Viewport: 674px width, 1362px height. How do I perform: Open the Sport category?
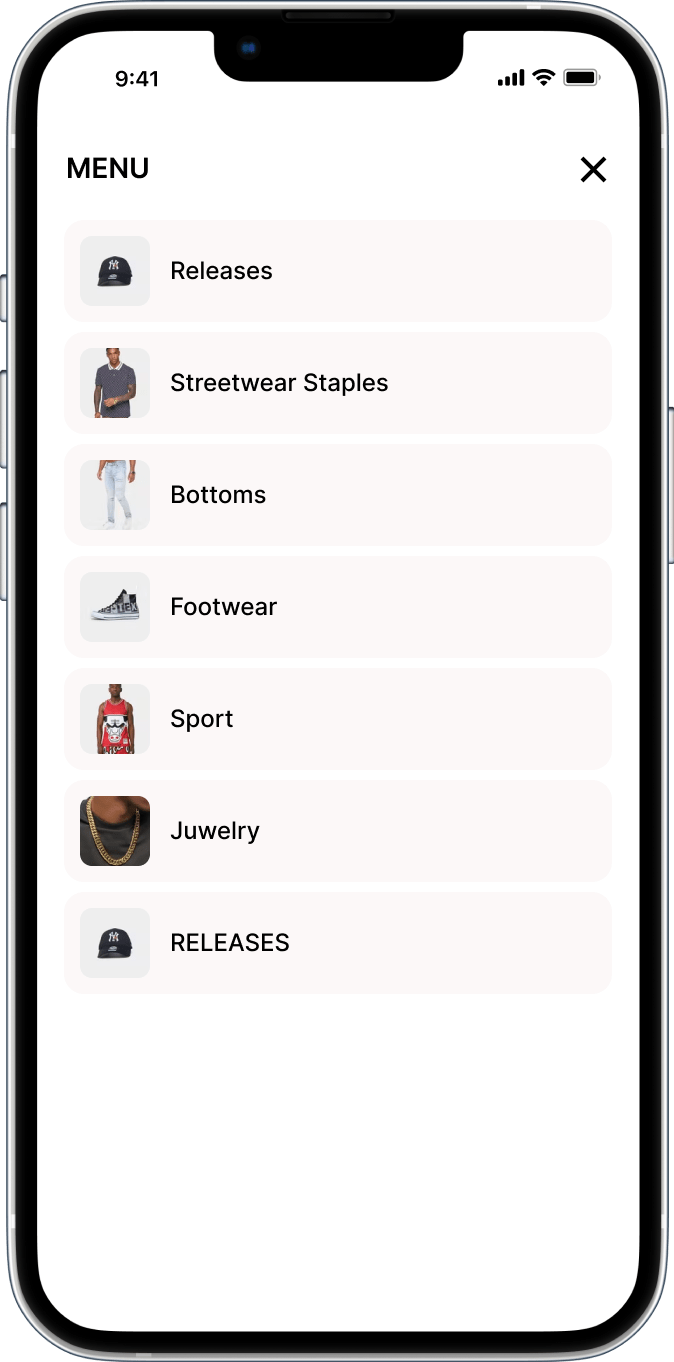click(338, 719)
